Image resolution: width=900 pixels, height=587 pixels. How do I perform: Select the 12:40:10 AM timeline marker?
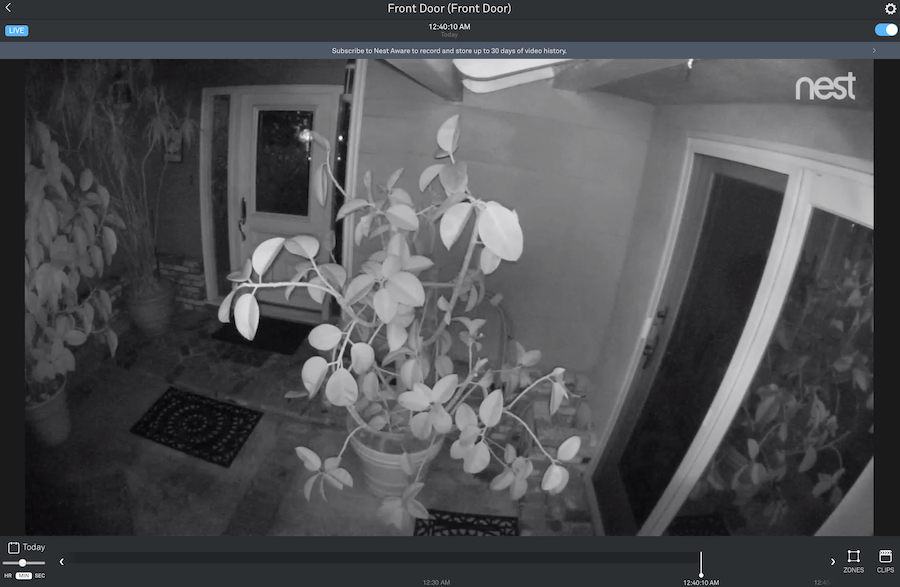coord(701,563)
